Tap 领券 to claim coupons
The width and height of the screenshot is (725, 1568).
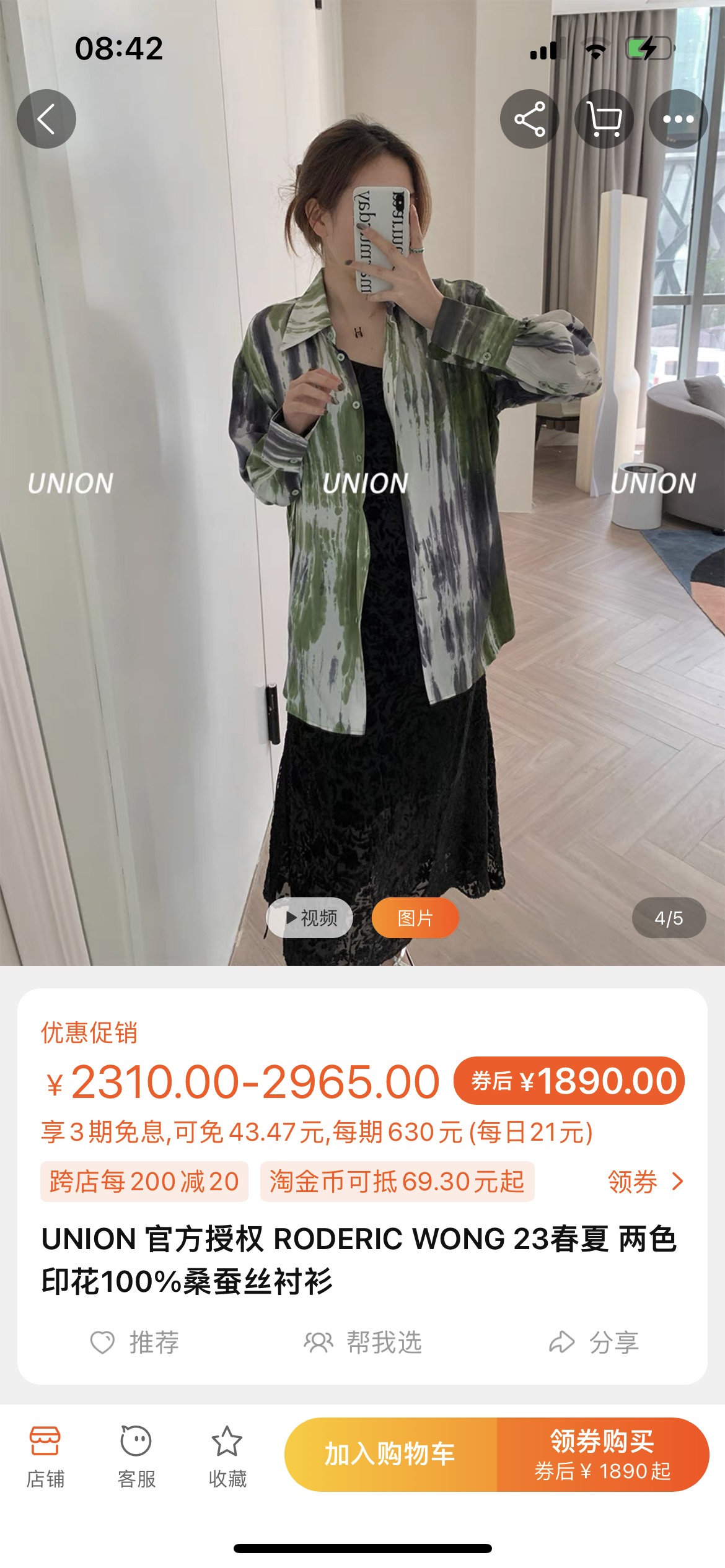click(646, 1182)
